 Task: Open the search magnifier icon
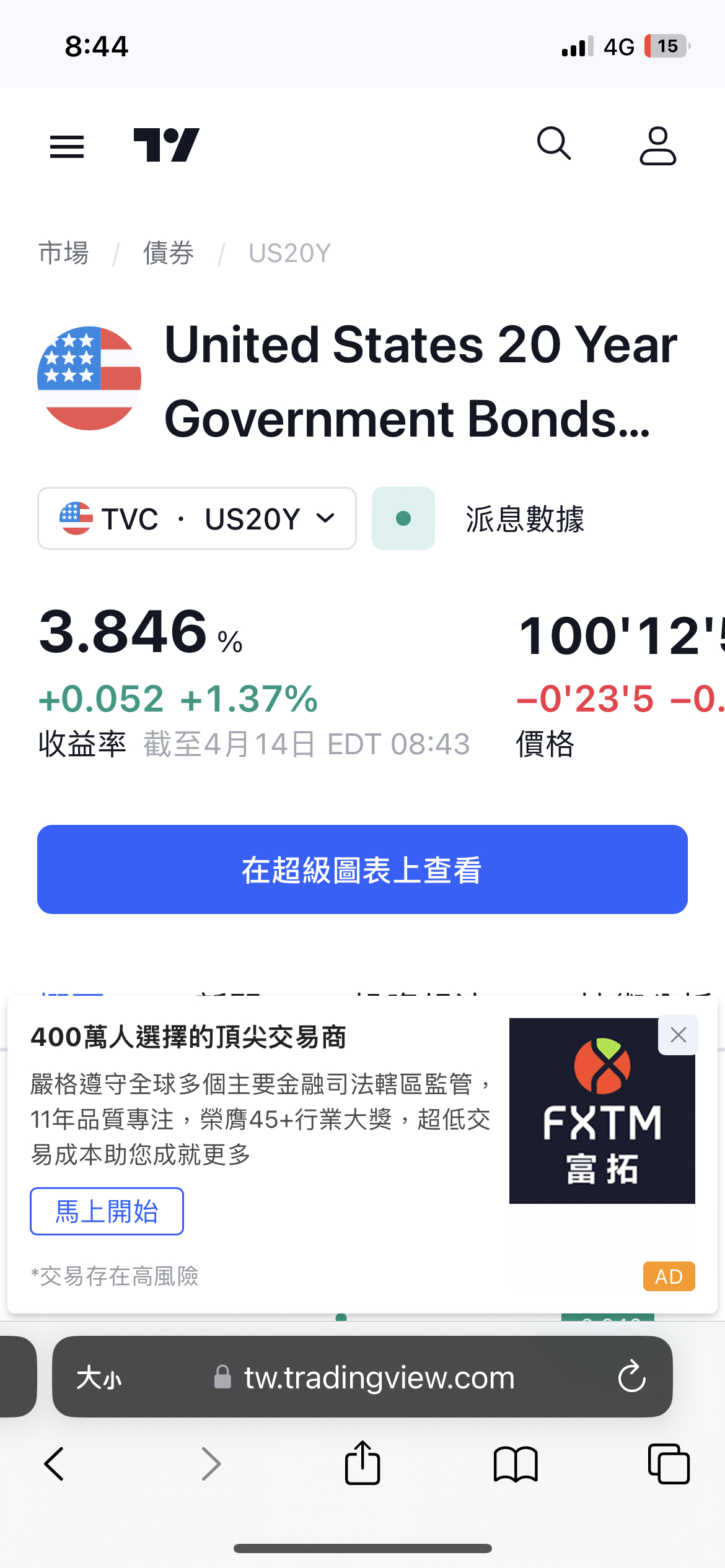pos(553,144)
